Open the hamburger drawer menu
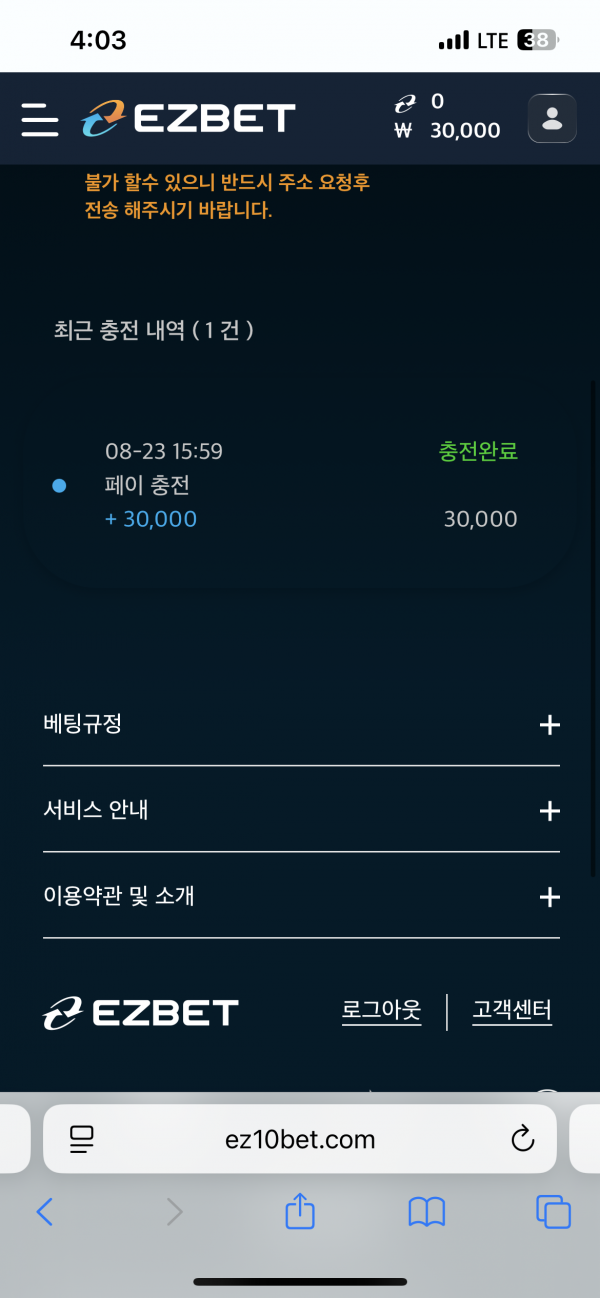Screen dimensions: 600x1298 click(x=40, y=119)
